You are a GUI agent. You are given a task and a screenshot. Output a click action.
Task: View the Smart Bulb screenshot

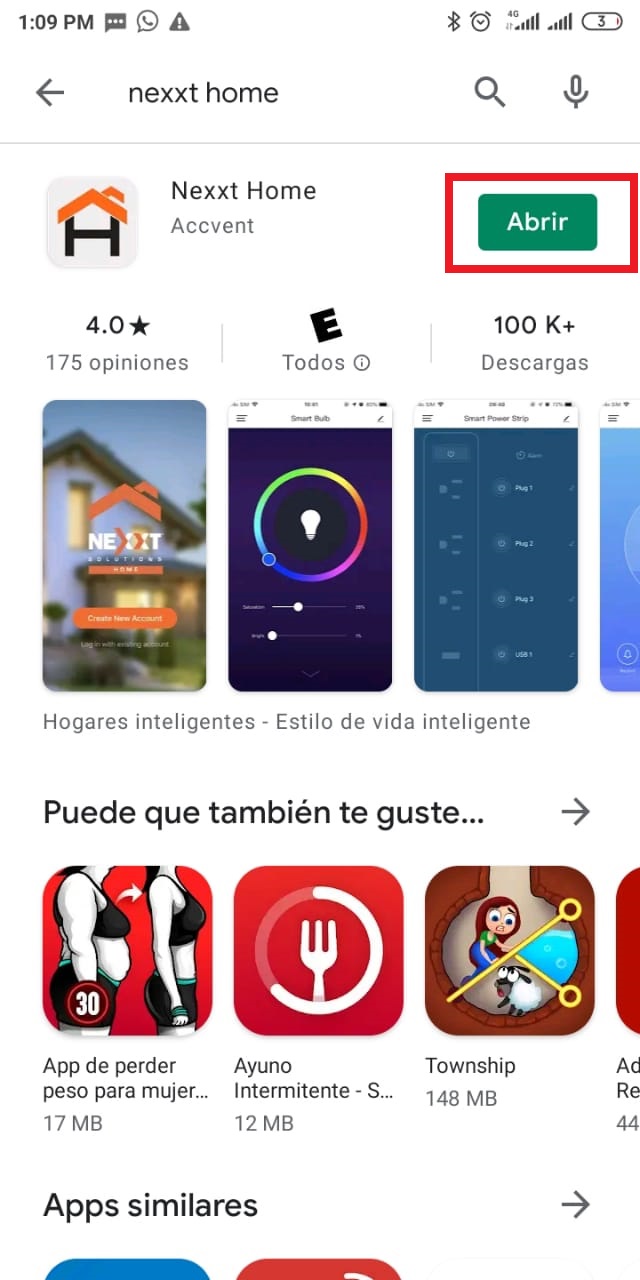pos(310,546)
